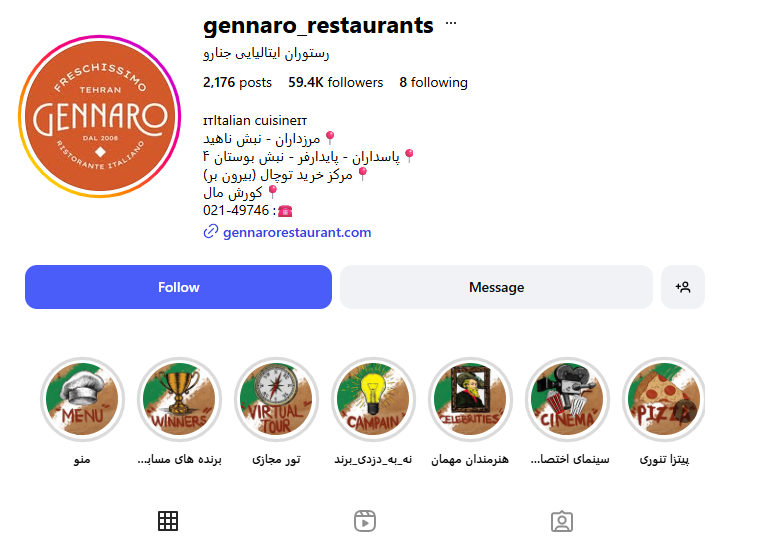
Task: Message this restaurant account
Action: pos(496,287)
